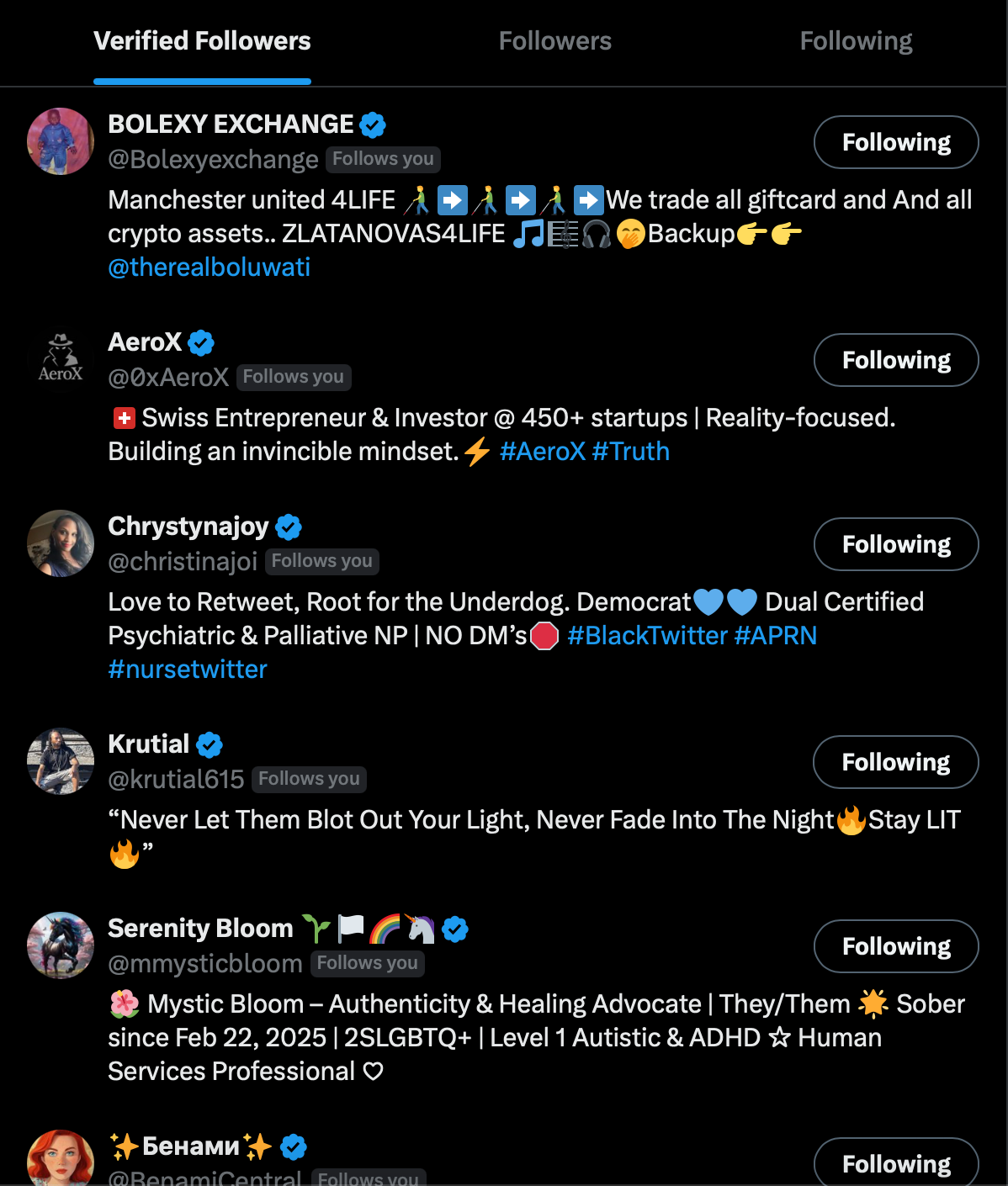Tap Following button next to Бенами
Image resolution: width=1008 pixels, height=1186 pixels.
pyautogui.click(x=896, y=1163)
